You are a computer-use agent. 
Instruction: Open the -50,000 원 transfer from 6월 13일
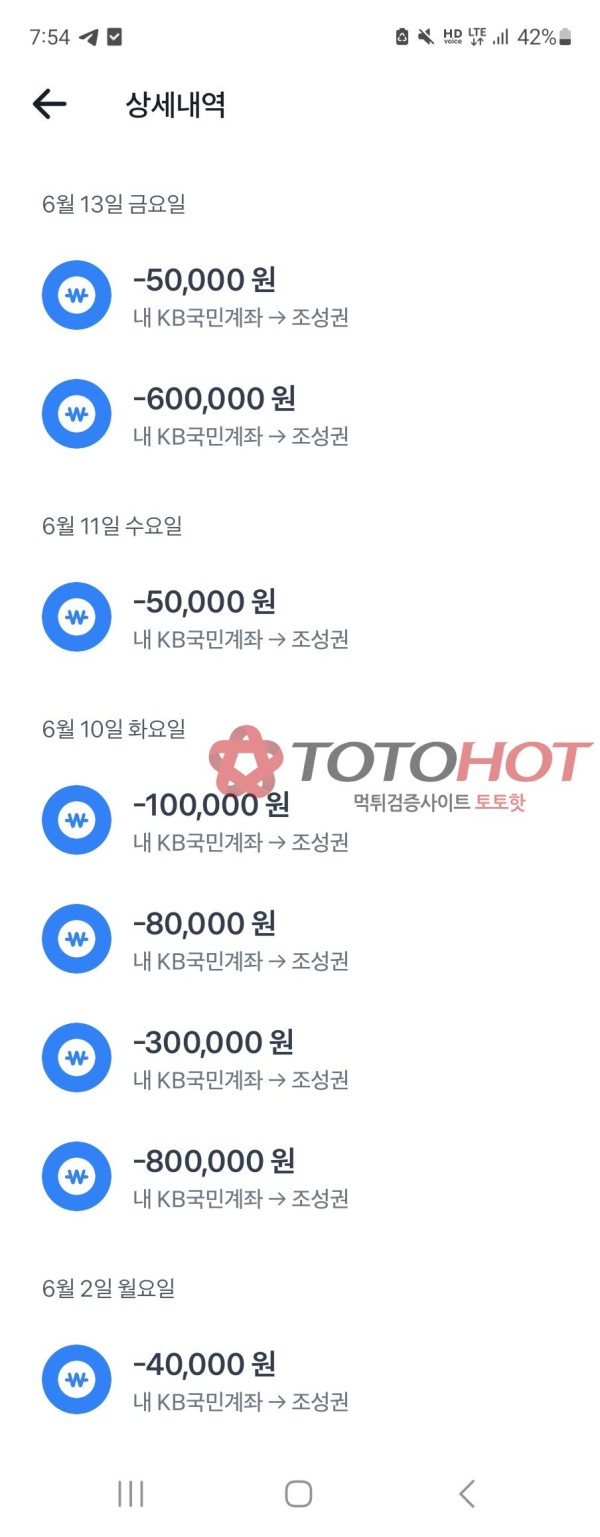[x=240, y=295]
